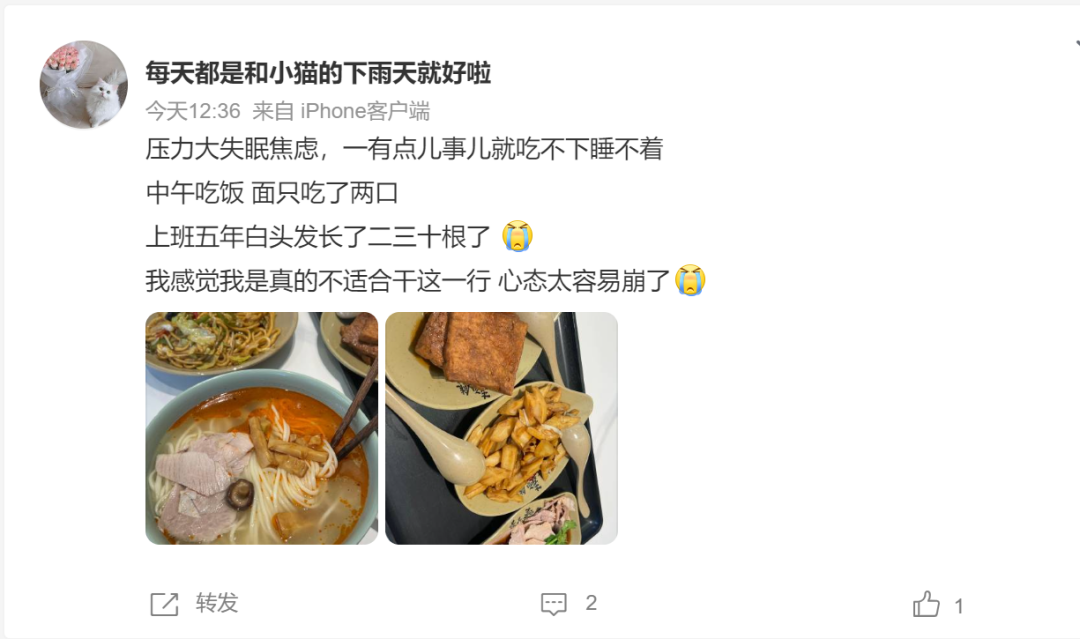Open profile 每天都是和小猫的下雨天就好啦

[x=318, y=73]
